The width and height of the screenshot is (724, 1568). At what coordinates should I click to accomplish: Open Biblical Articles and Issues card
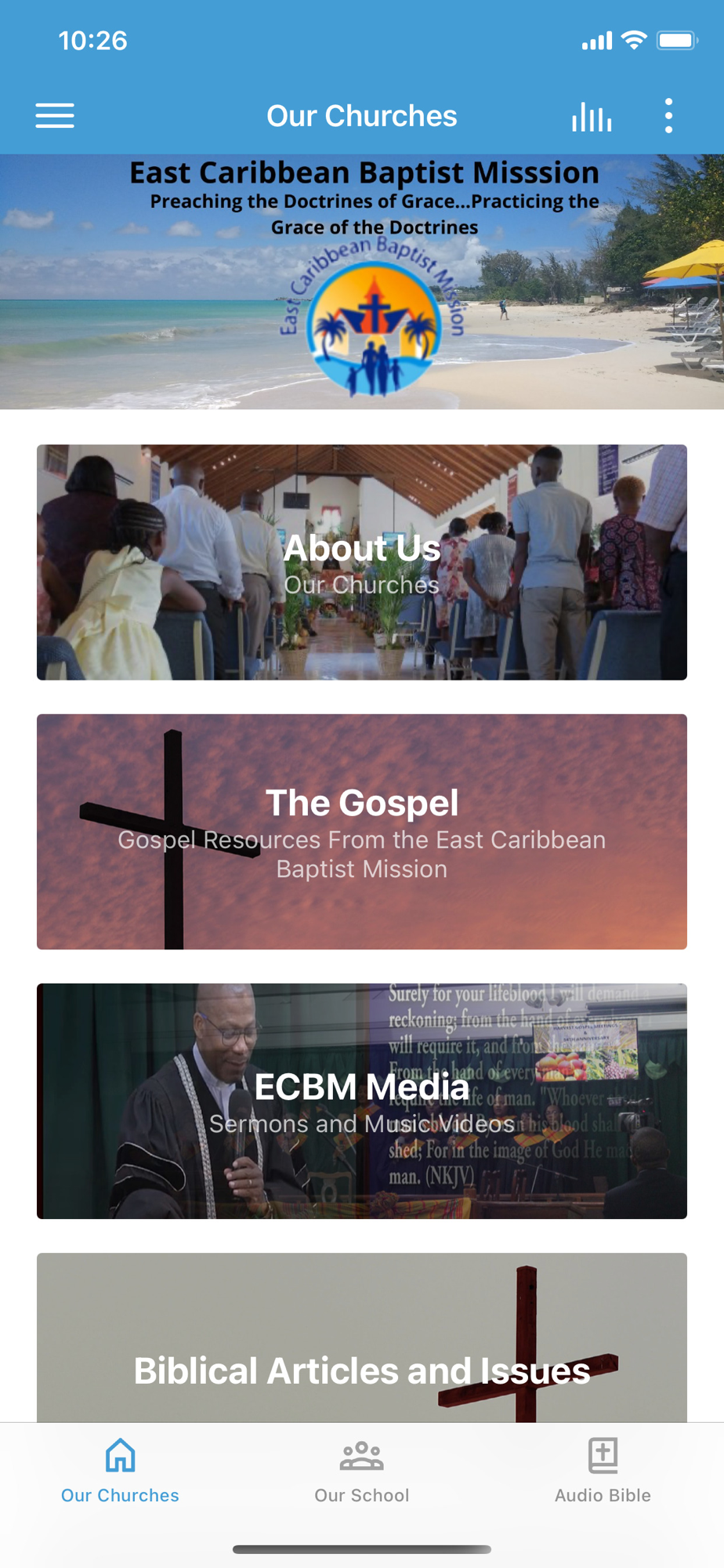[362, 1338]
